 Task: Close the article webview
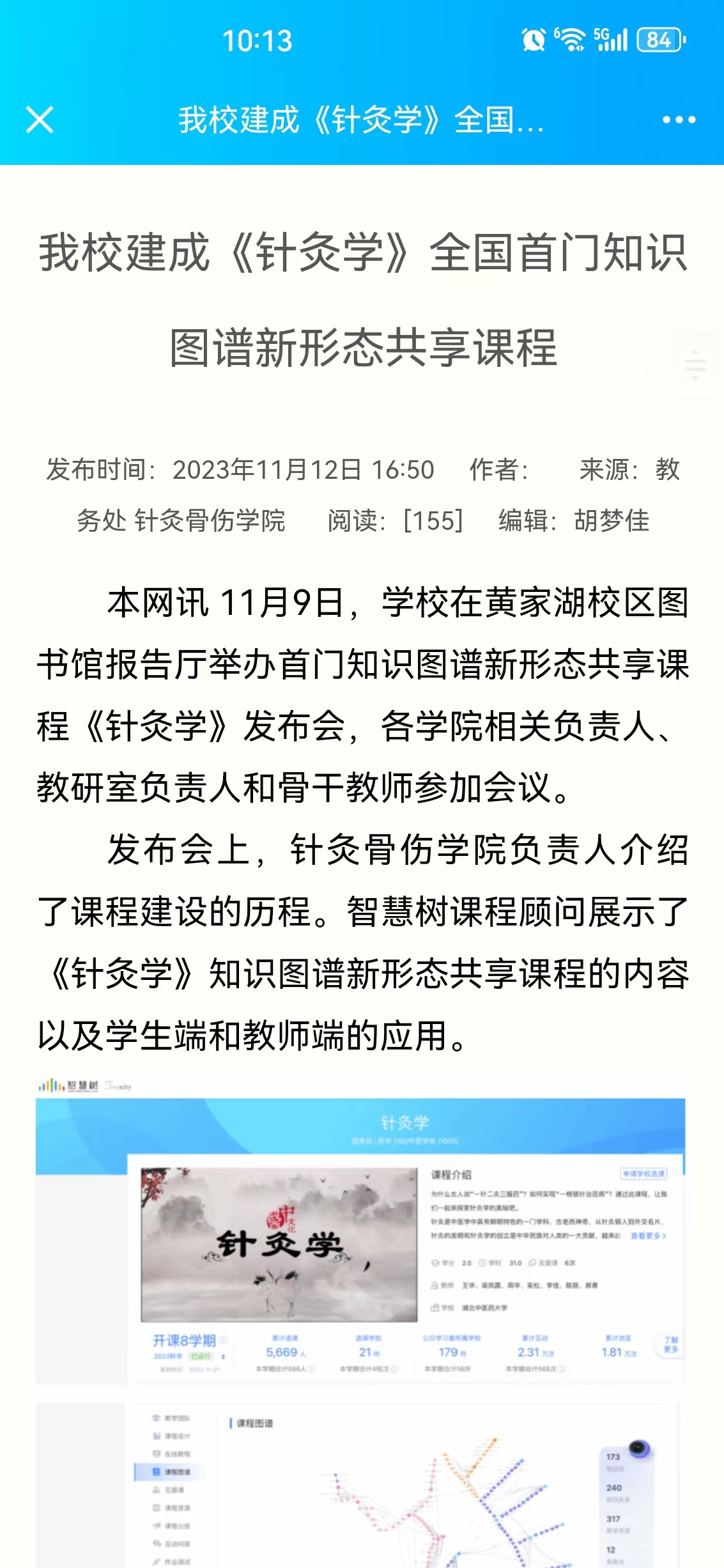pyautogui.click(x=40, y=120)
